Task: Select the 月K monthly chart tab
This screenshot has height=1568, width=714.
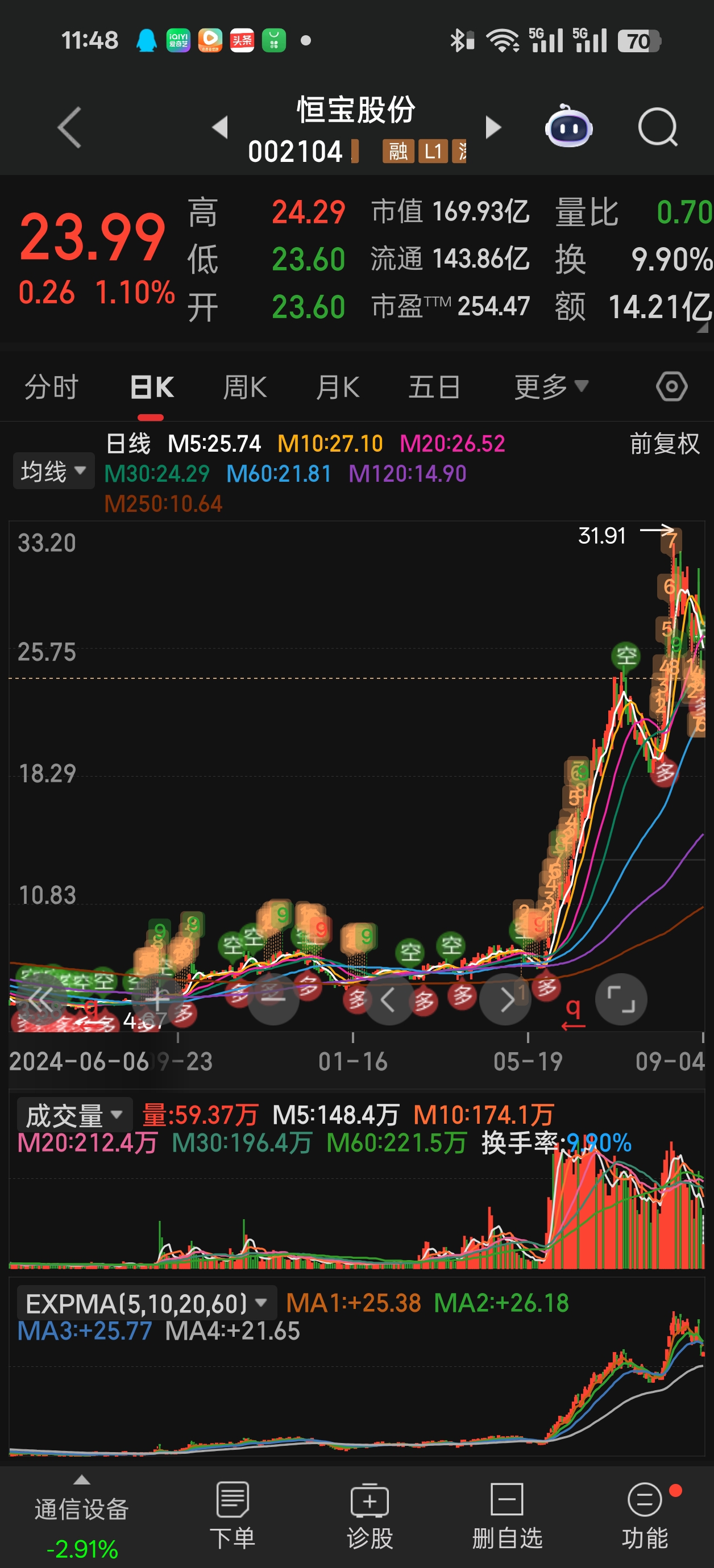Action: (x=338, y=387)
